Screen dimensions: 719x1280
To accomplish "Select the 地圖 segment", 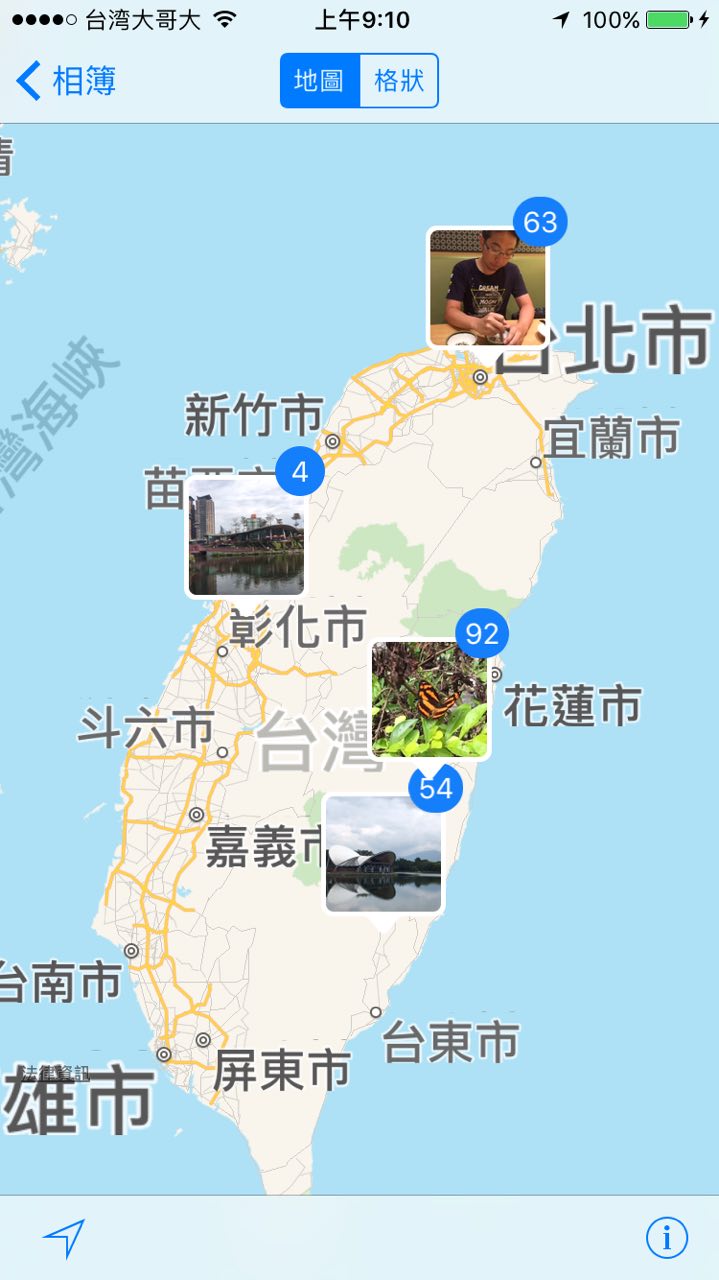I will (320, 81).
